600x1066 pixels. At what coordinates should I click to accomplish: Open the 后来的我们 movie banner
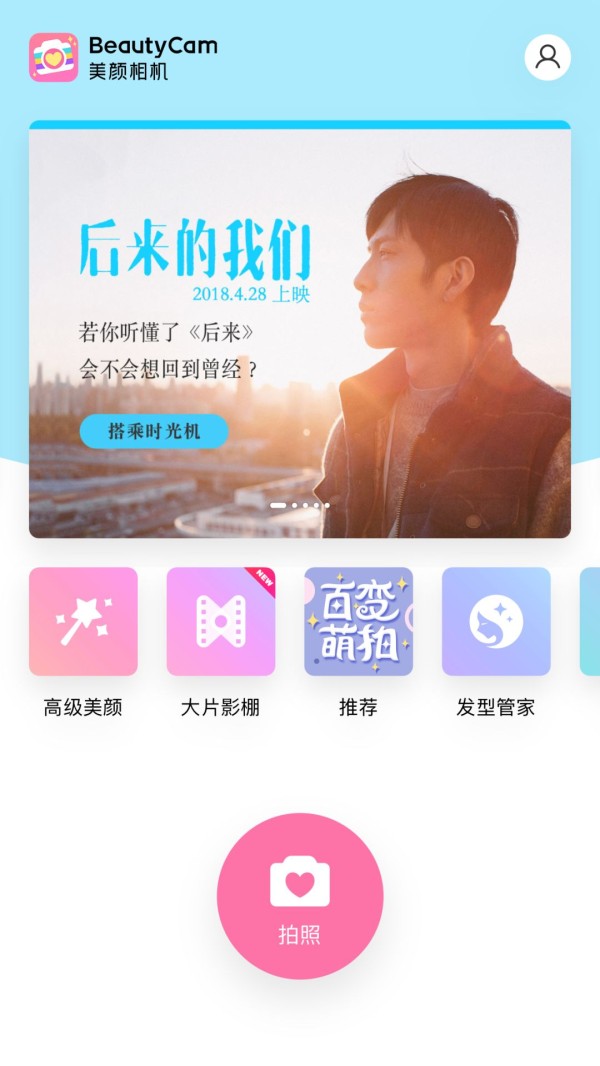[300, 329]
